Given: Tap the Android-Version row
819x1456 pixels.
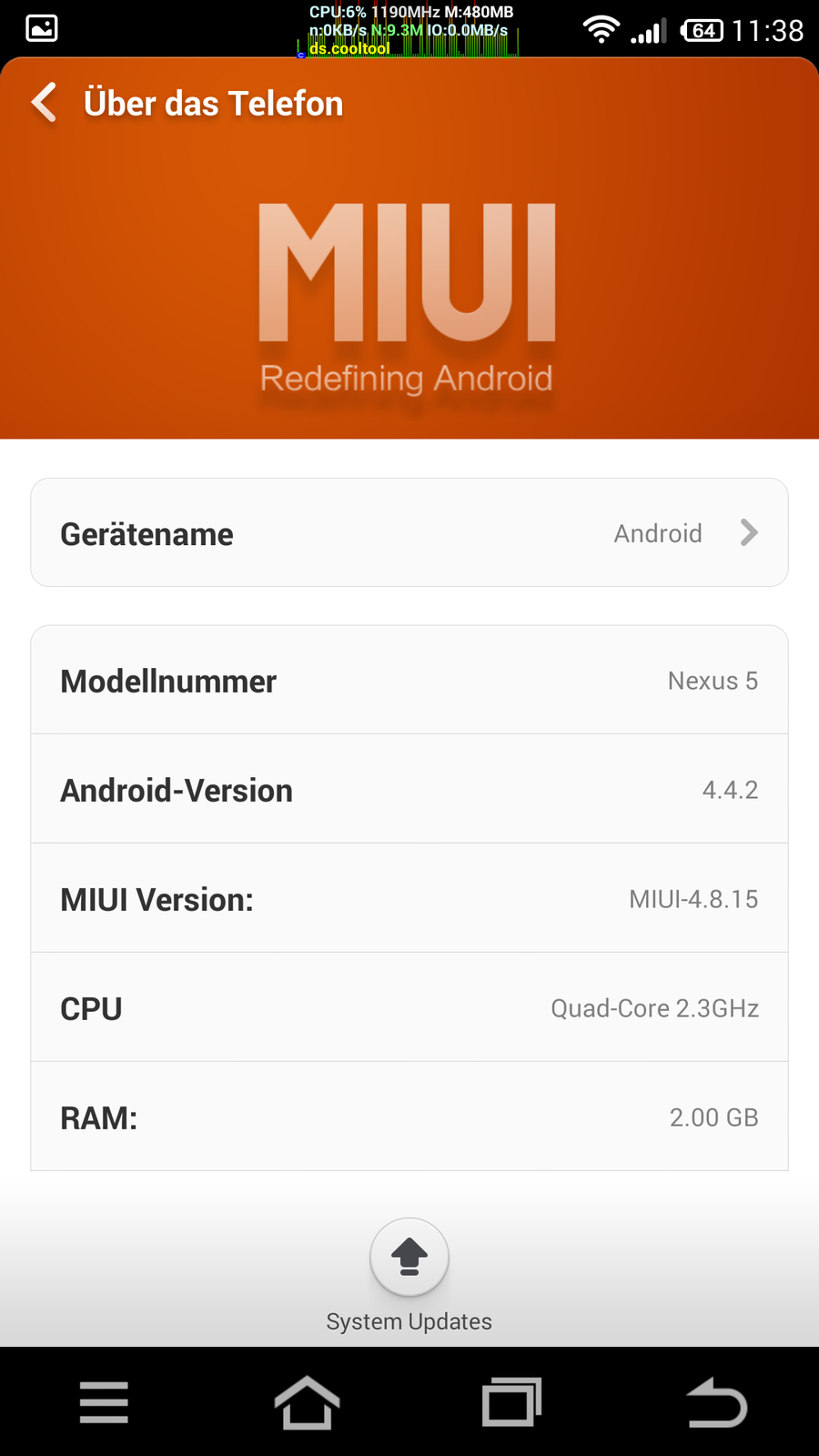Looking at the screenshot, I should click(x=409, y=789).
